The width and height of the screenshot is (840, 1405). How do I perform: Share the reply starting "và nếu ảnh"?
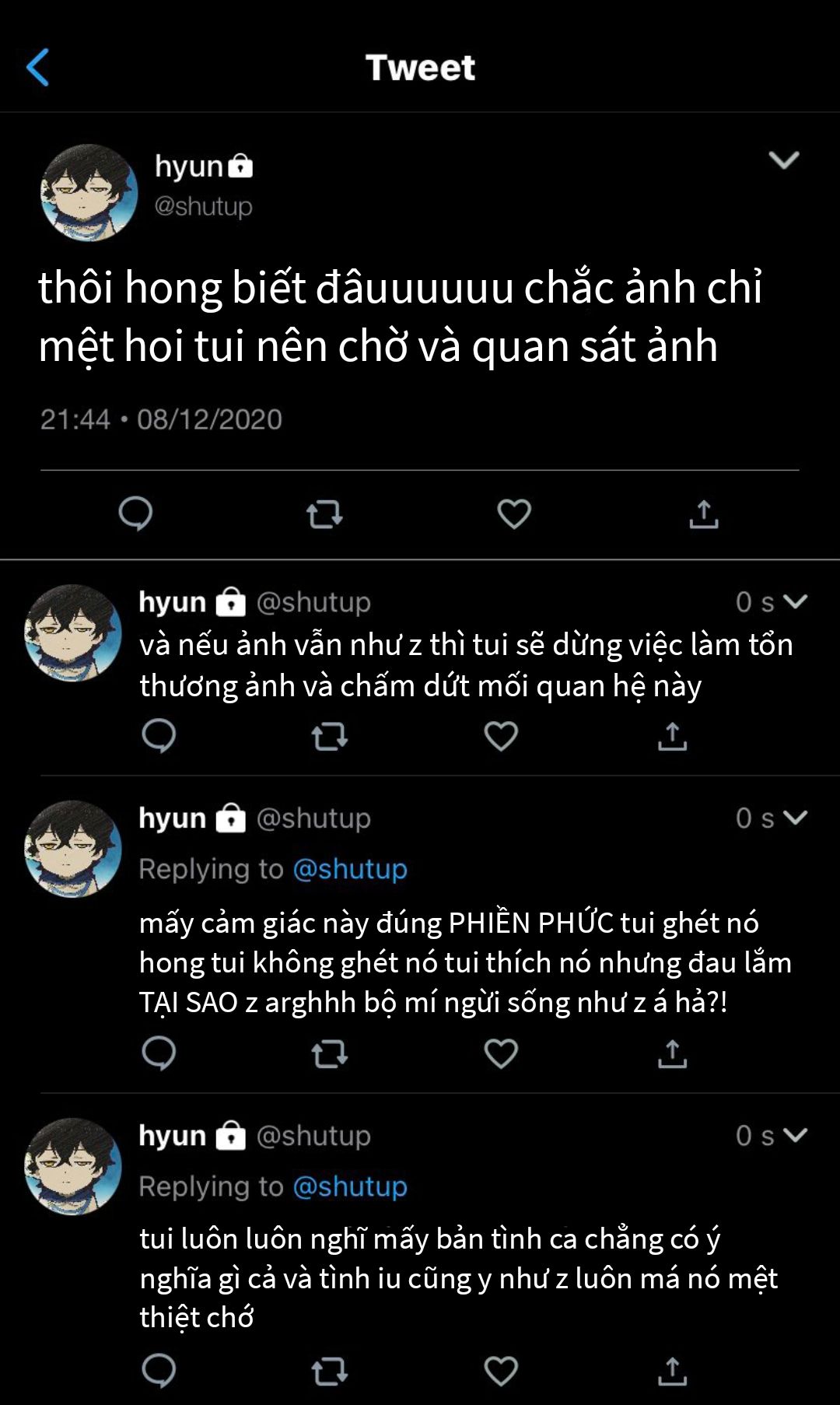[x=672, y=736]
